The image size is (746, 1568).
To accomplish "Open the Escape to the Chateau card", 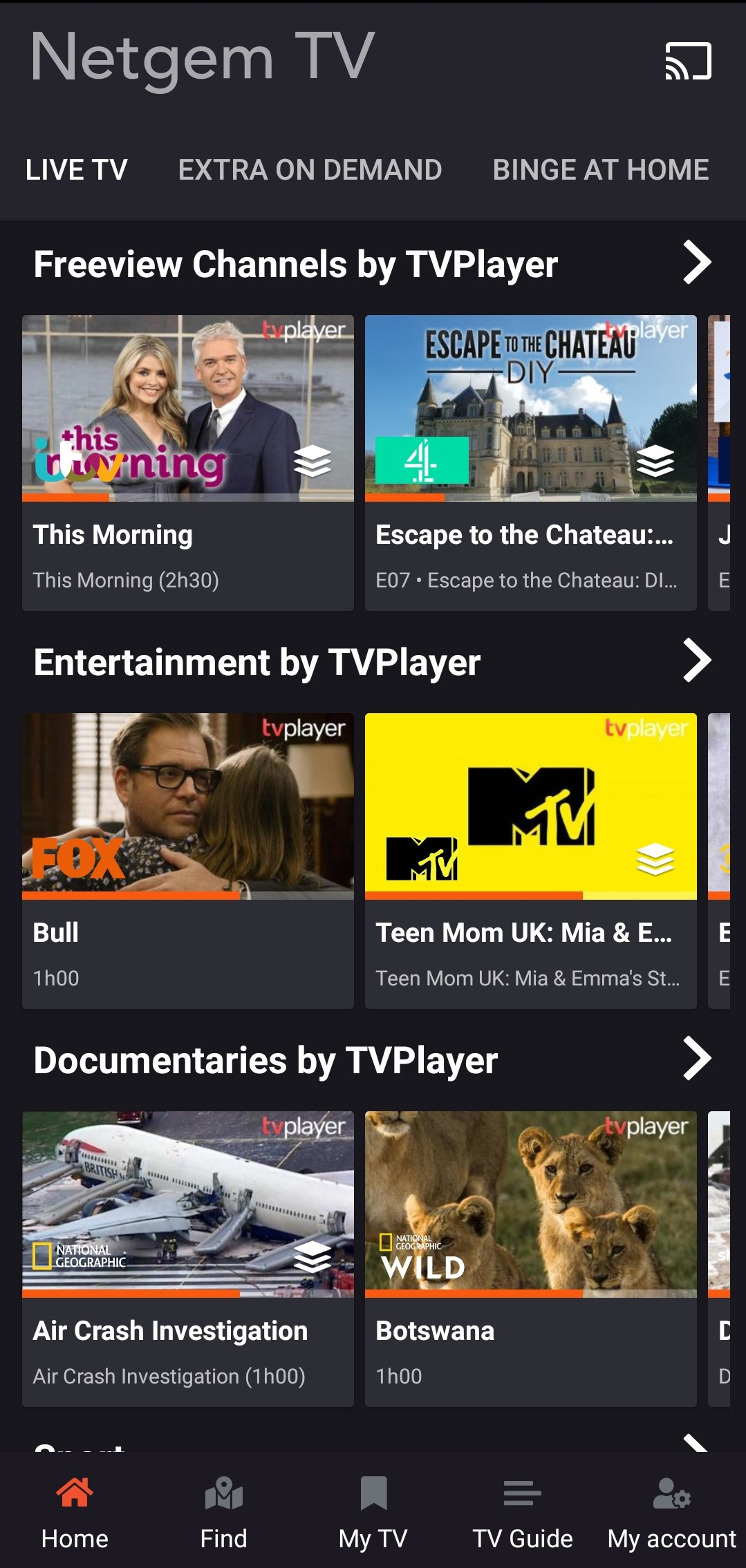I will tap(531, 463).
